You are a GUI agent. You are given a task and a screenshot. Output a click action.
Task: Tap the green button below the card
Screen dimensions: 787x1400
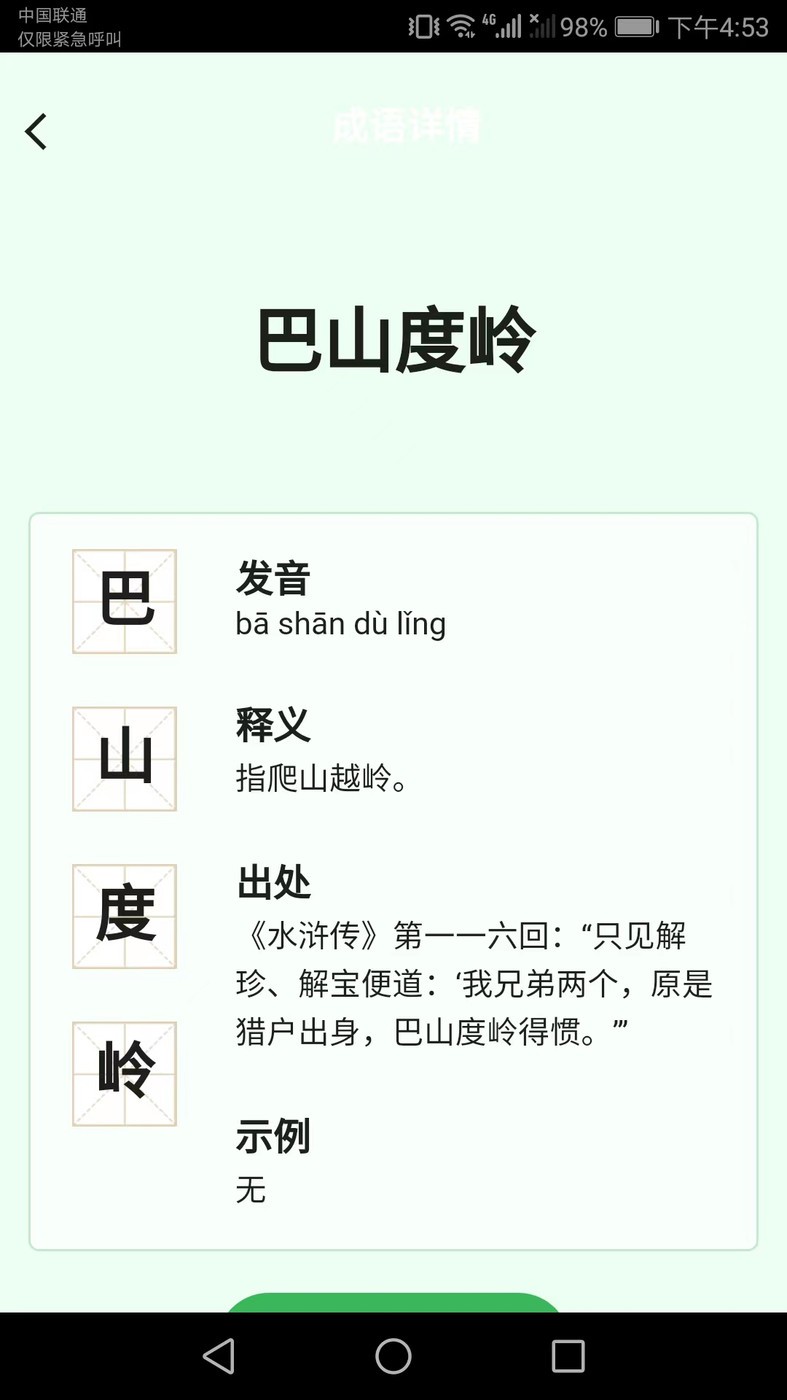tap(393, 1302)
